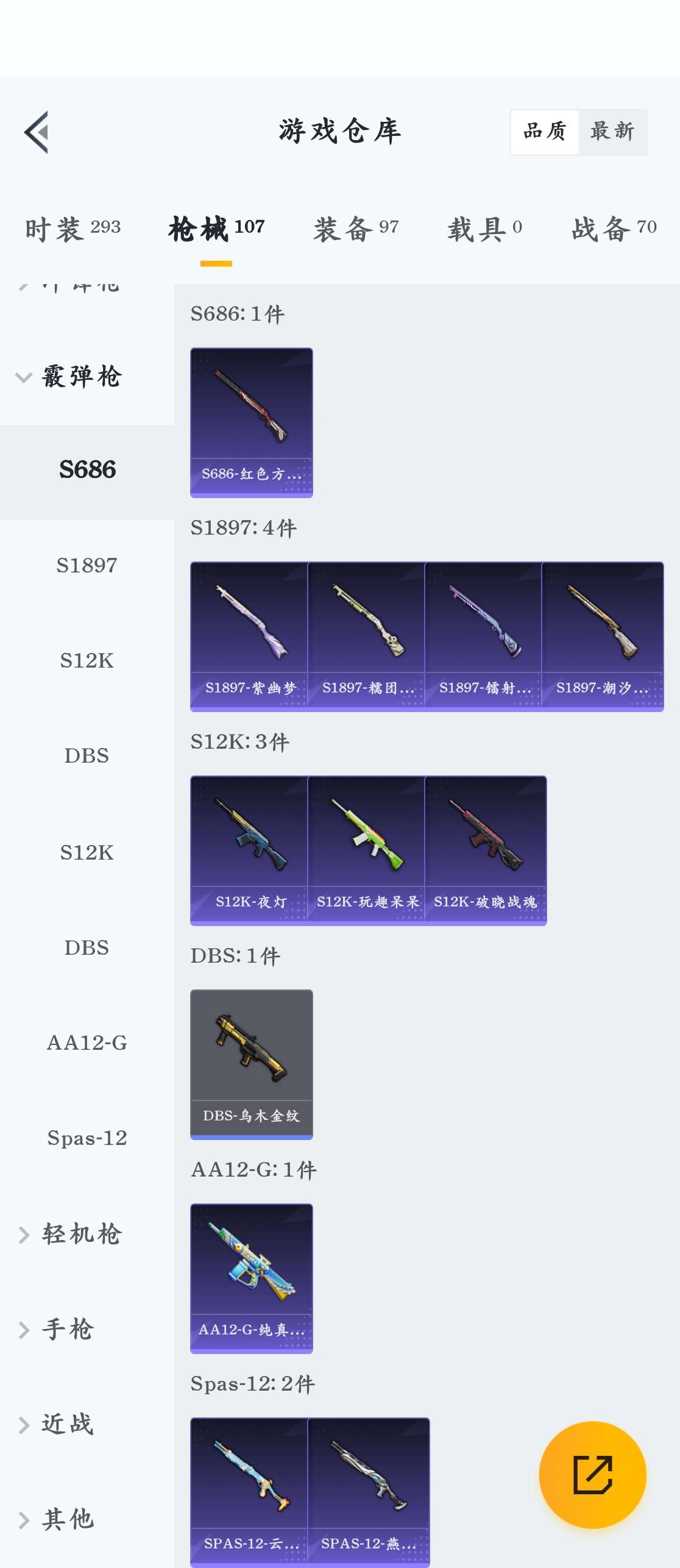Viewport: 680px width, 1568px height.
Task: Switch to the 时装 tab
Action: click(x=73, y=229)
